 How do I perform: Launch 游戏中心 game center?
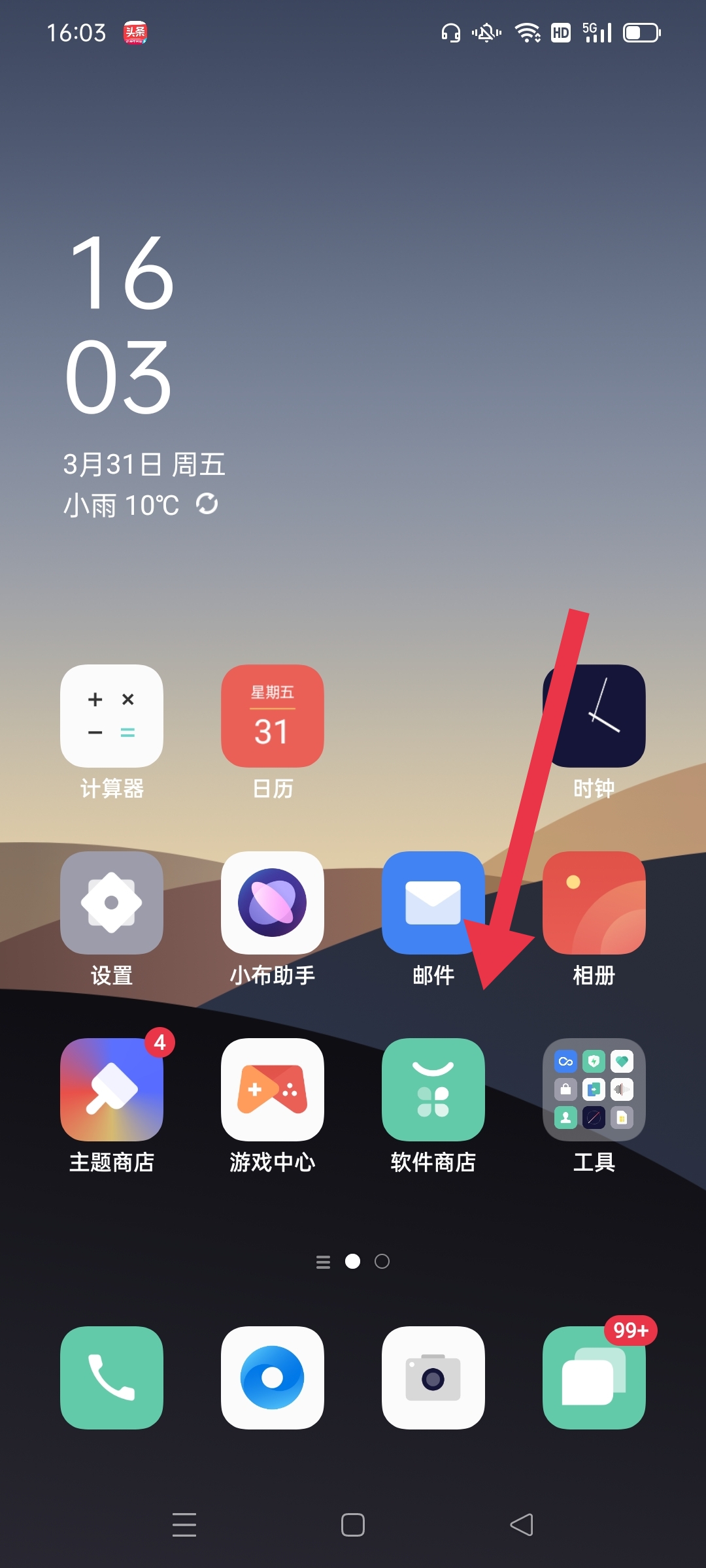pyautogui.click(x=272, y=1090)
